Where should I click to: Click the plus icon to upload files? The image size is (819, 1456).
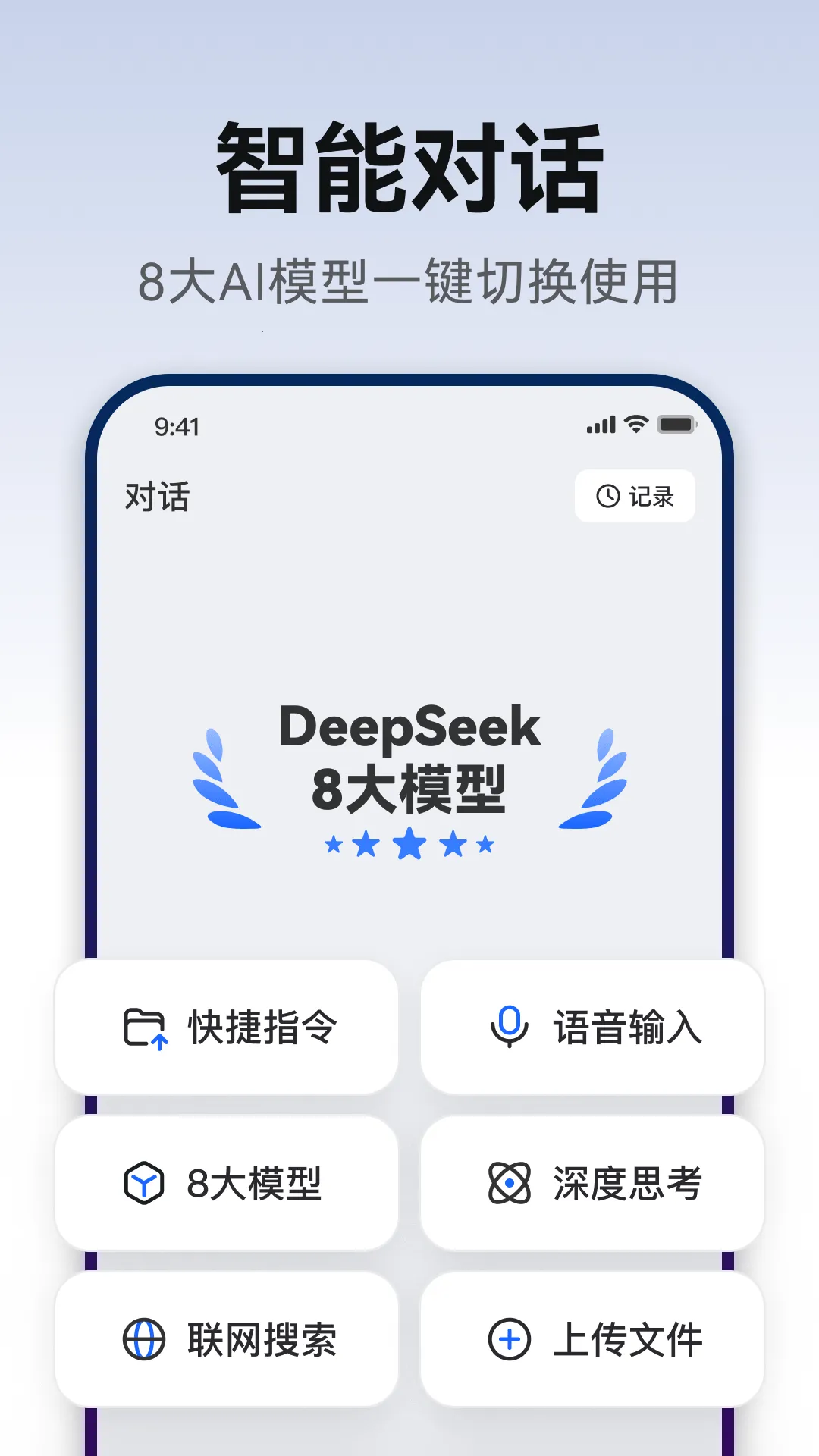(510, 1338)
